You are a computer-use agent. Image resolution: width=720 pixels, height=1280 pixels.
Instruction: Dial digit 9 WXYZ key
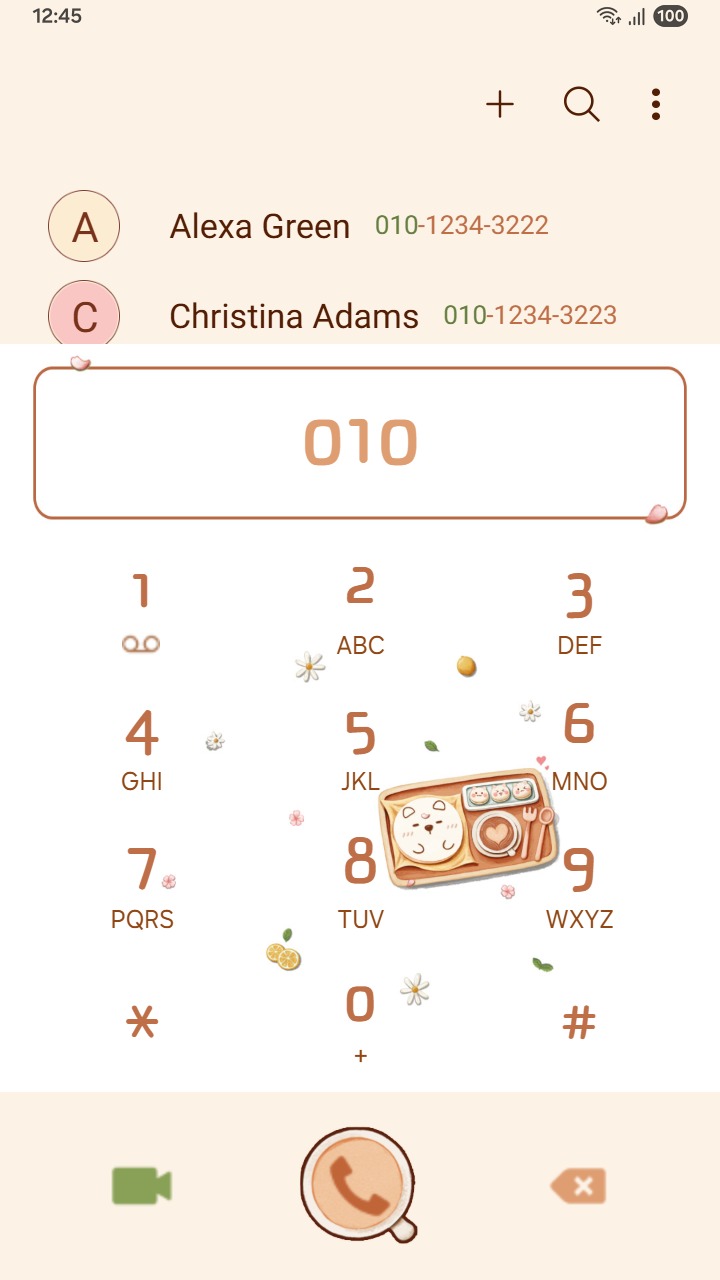pyautogui.click(x=579, y=885)
